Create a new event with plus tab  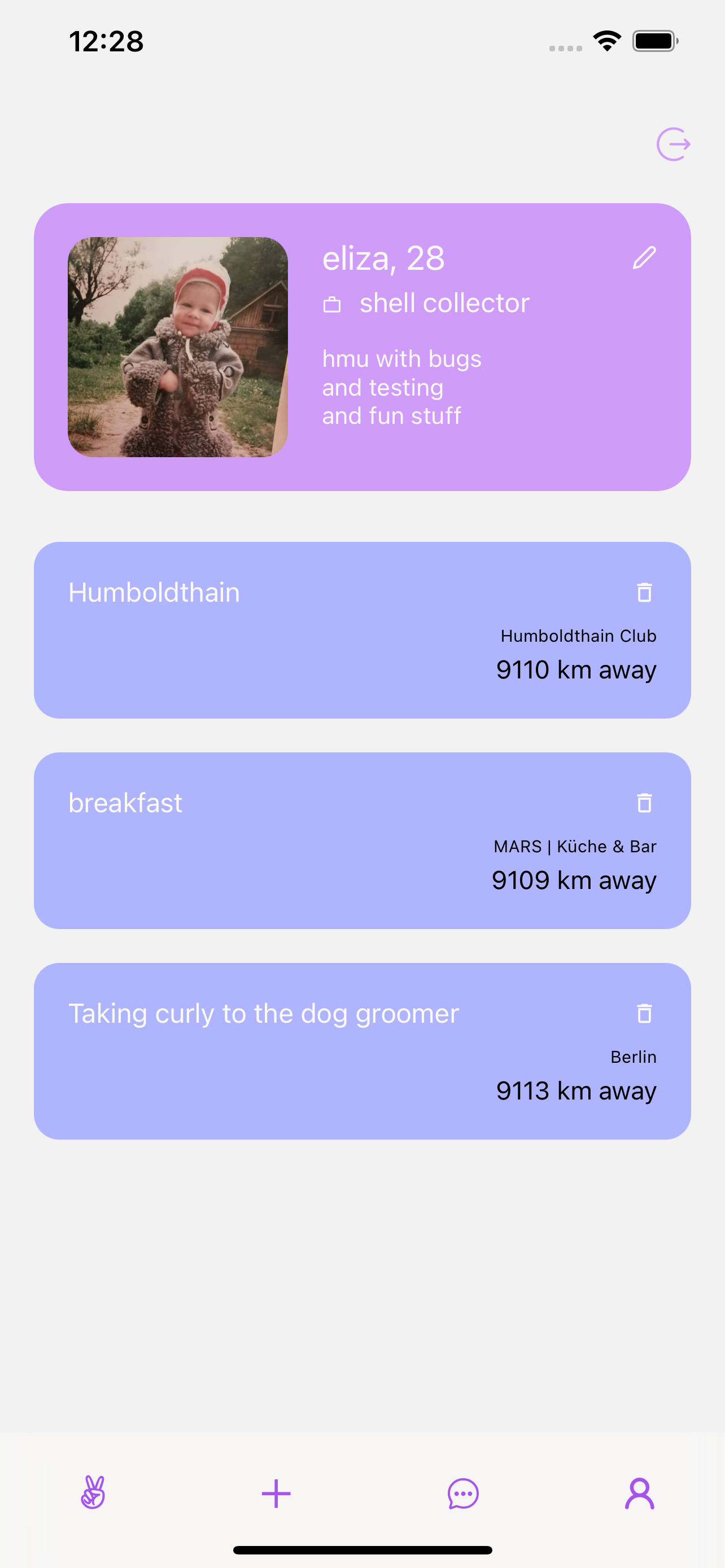coord(276,1493)
